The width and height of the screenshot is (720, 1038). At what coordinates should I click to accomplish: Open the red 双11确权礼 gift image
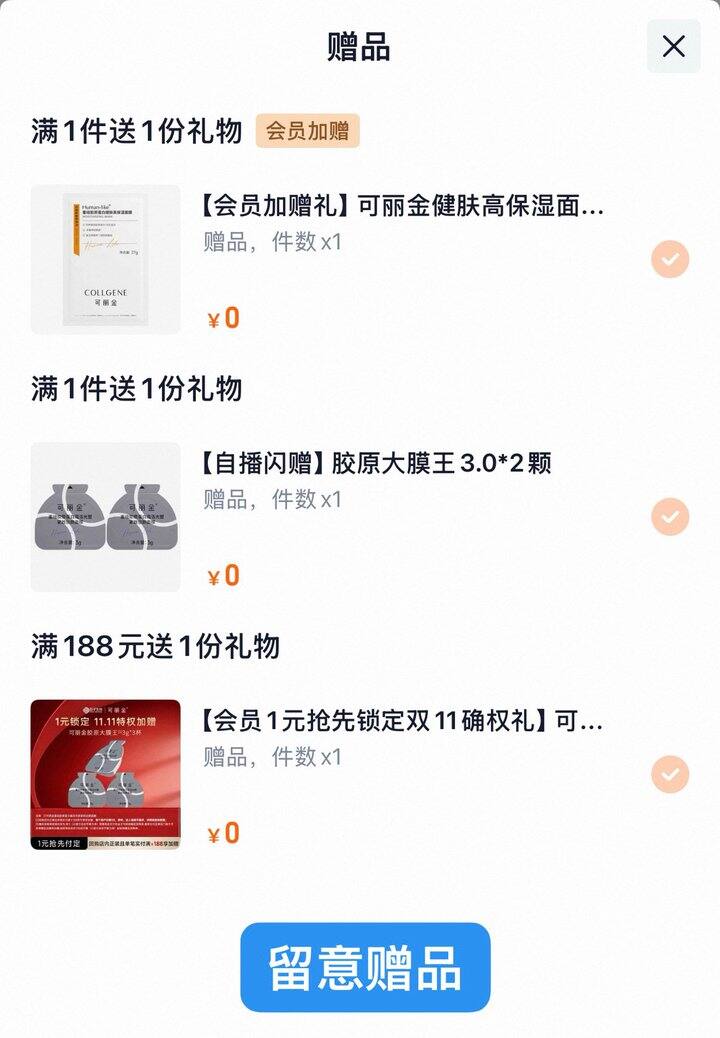click(x=105, y=774)
